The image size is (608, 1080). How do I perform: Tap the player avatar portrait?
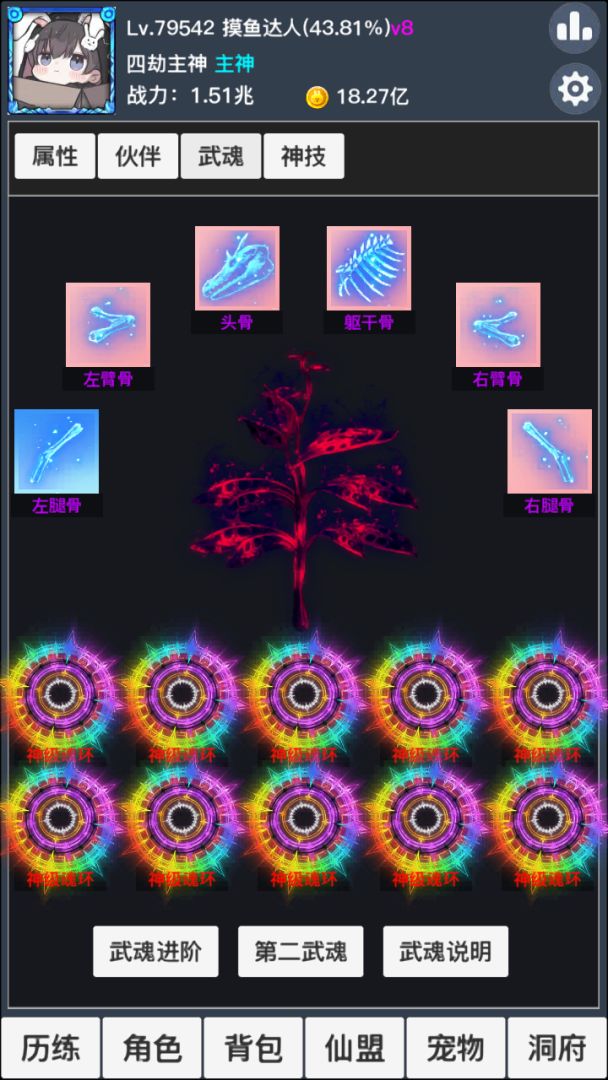click(61, 60)
